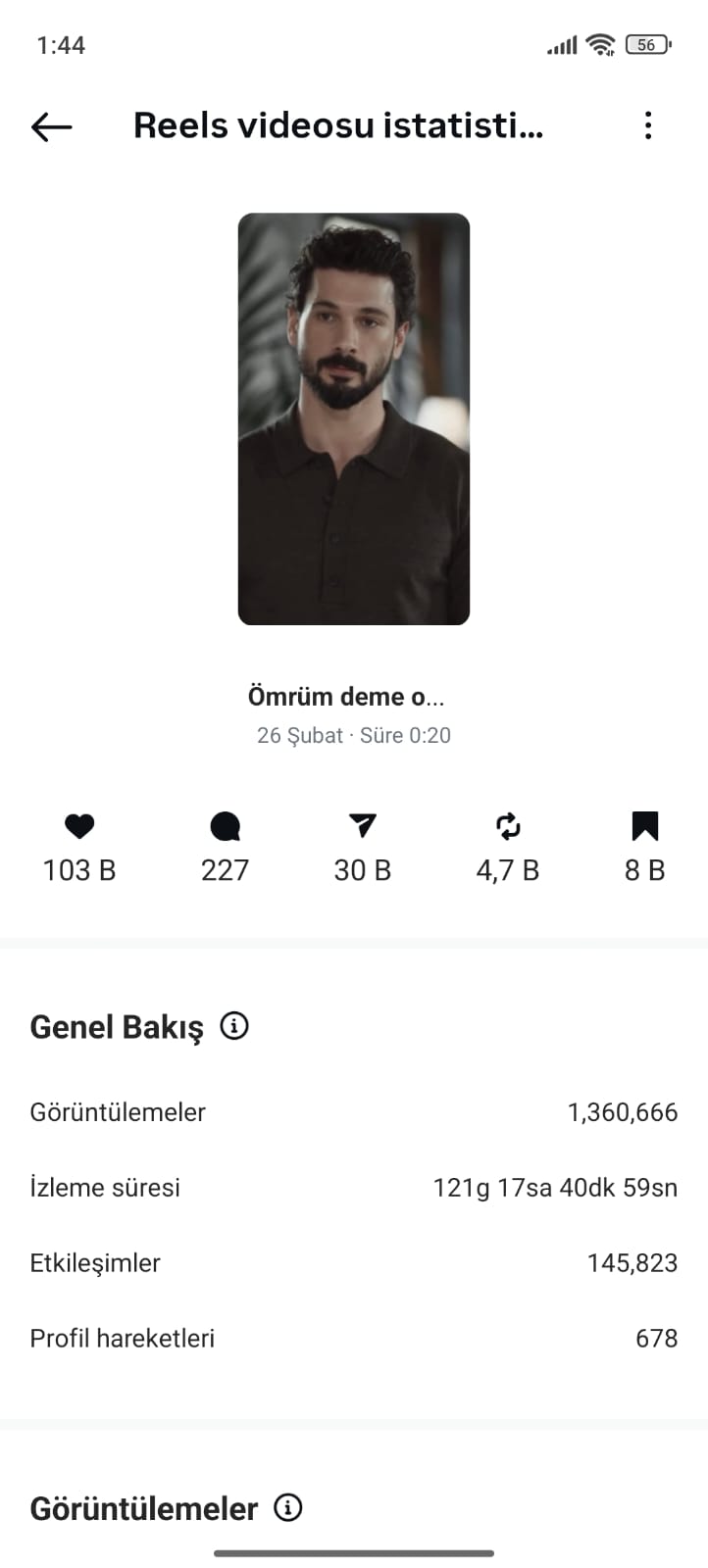Go back using the top-left arrow
The width and height of the screenshot is (708, 1568).
(x=52, y=126)
